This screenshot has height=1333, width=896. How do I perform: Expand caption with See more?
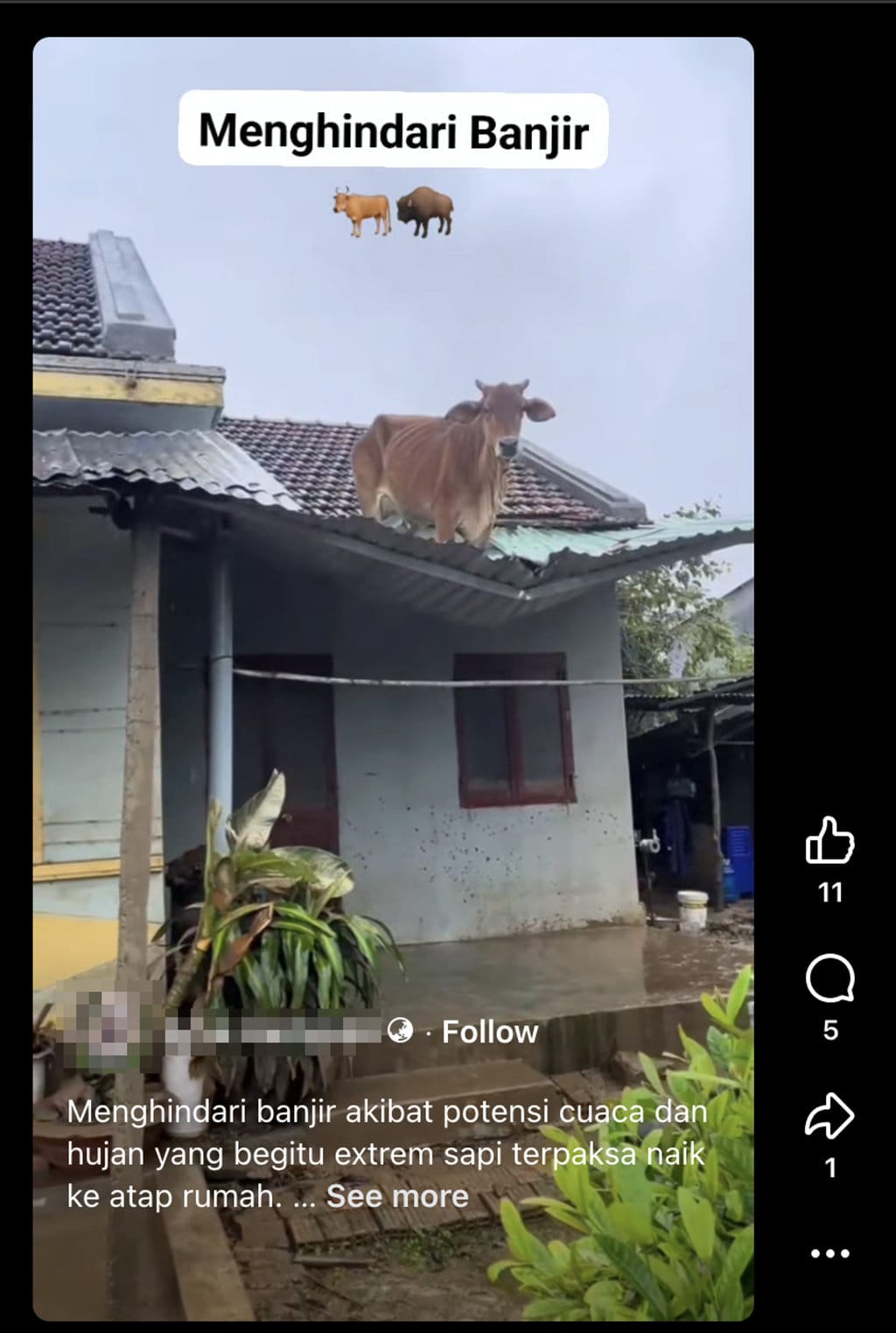tap(397, 1196)
